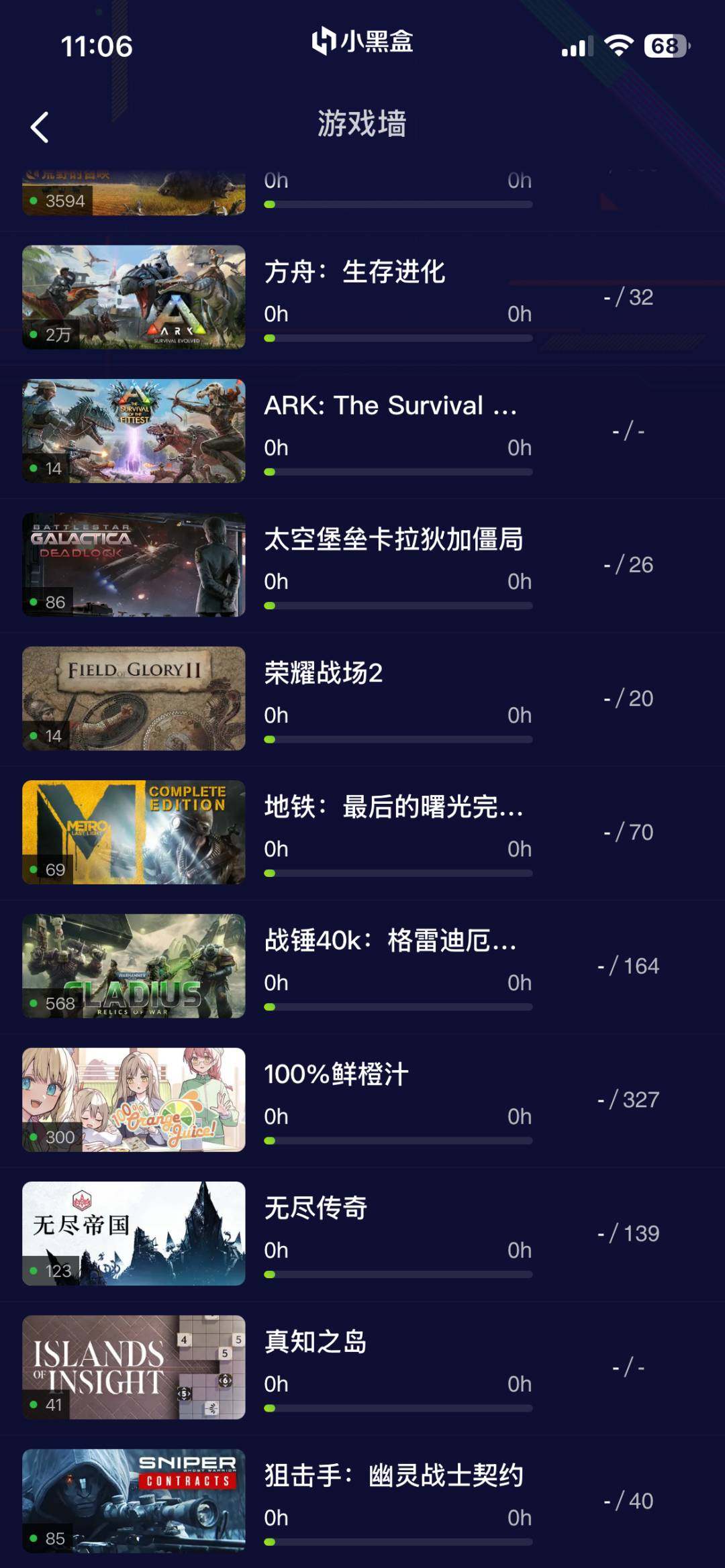Tap the achievement count -/327 for 100%鲜橙汁

point(628,1099)
